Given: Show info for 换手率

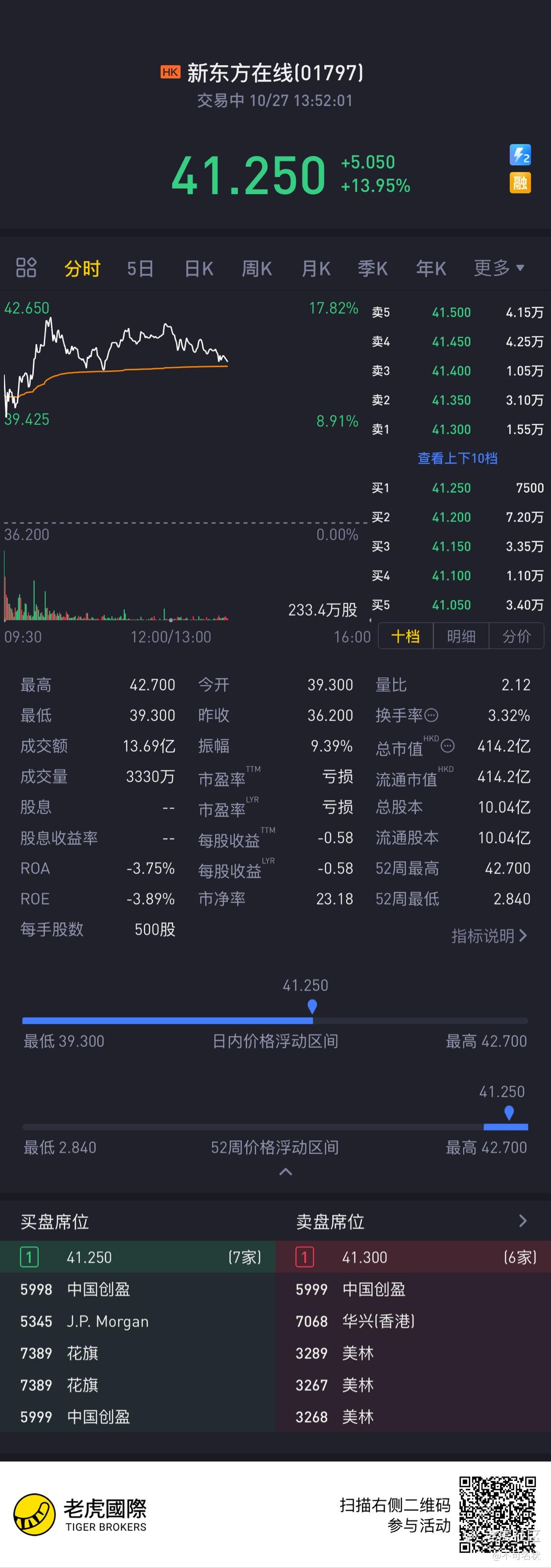Looking at the screenshot, I should [x=431, y=715].
